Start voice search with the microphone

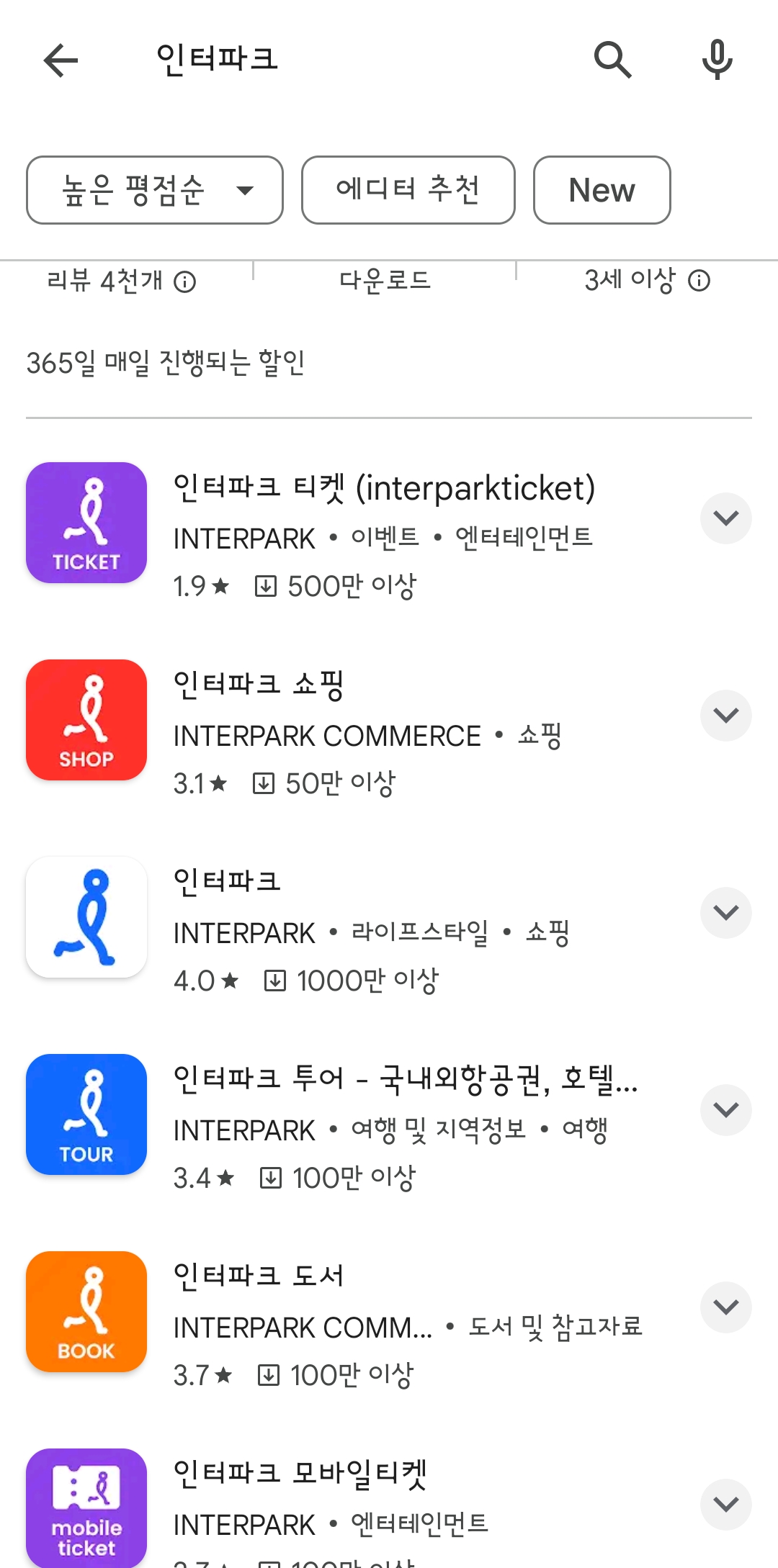tap(717, 60)
